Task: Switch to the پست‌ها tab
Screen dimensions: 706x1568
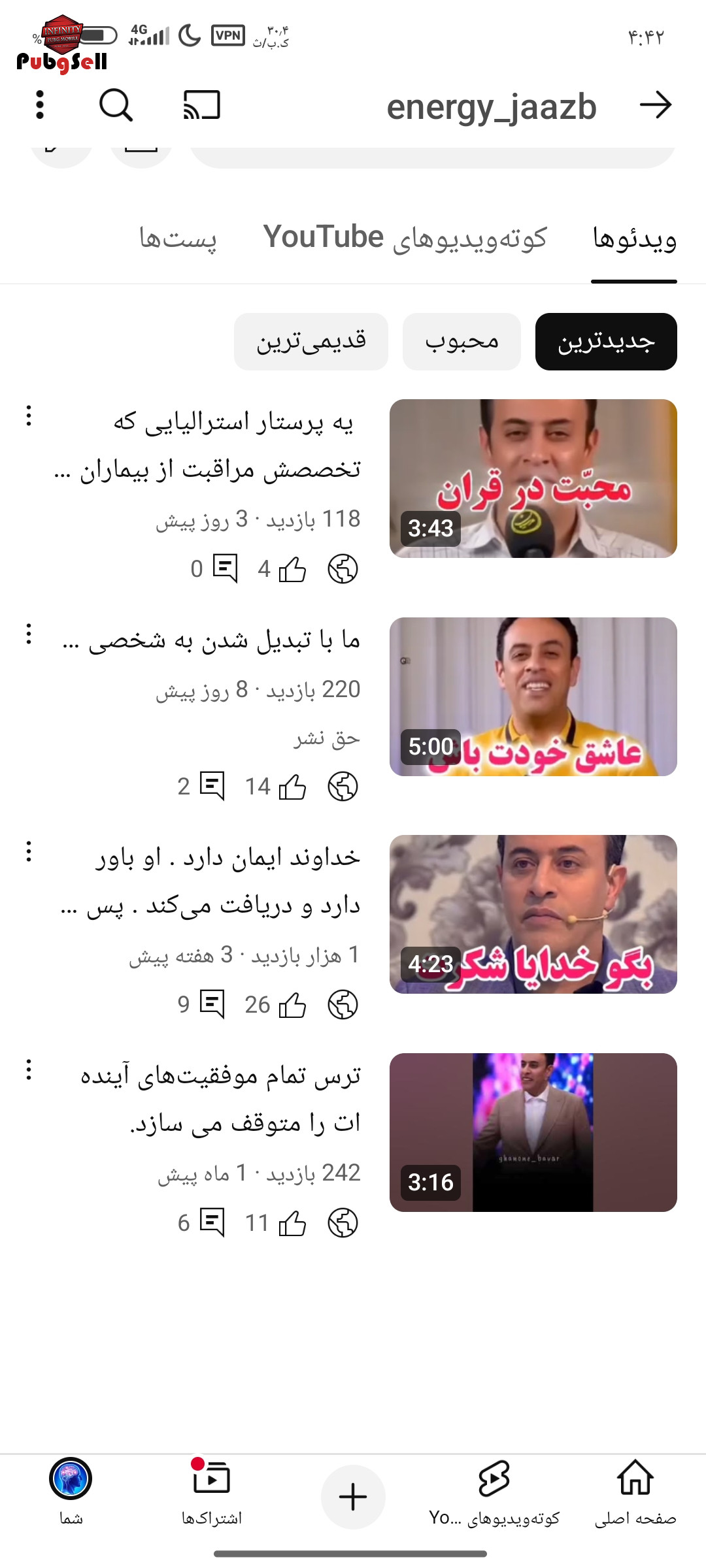Action: pyautogui.click(x=178, y=238)
